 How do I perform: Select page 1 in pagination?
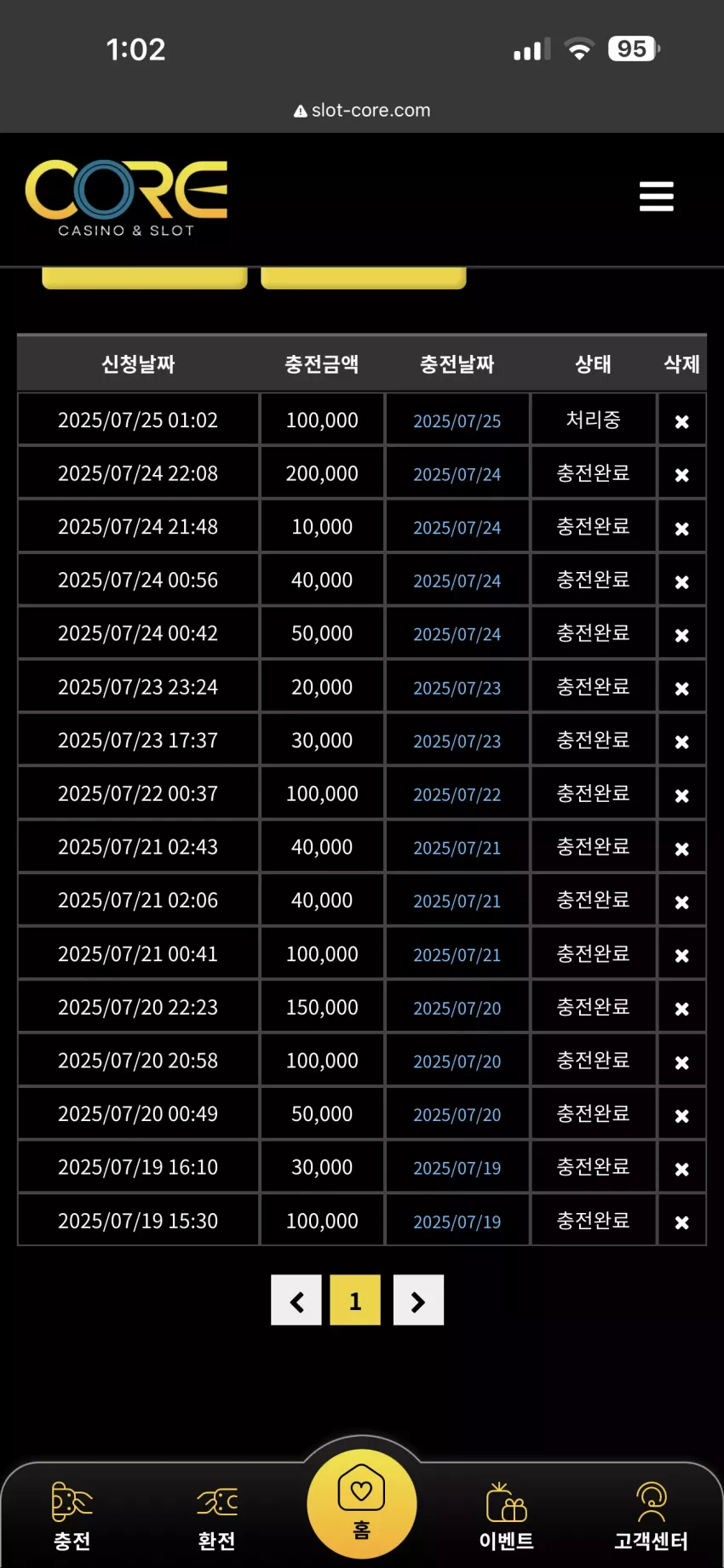tap(355, 1301)
